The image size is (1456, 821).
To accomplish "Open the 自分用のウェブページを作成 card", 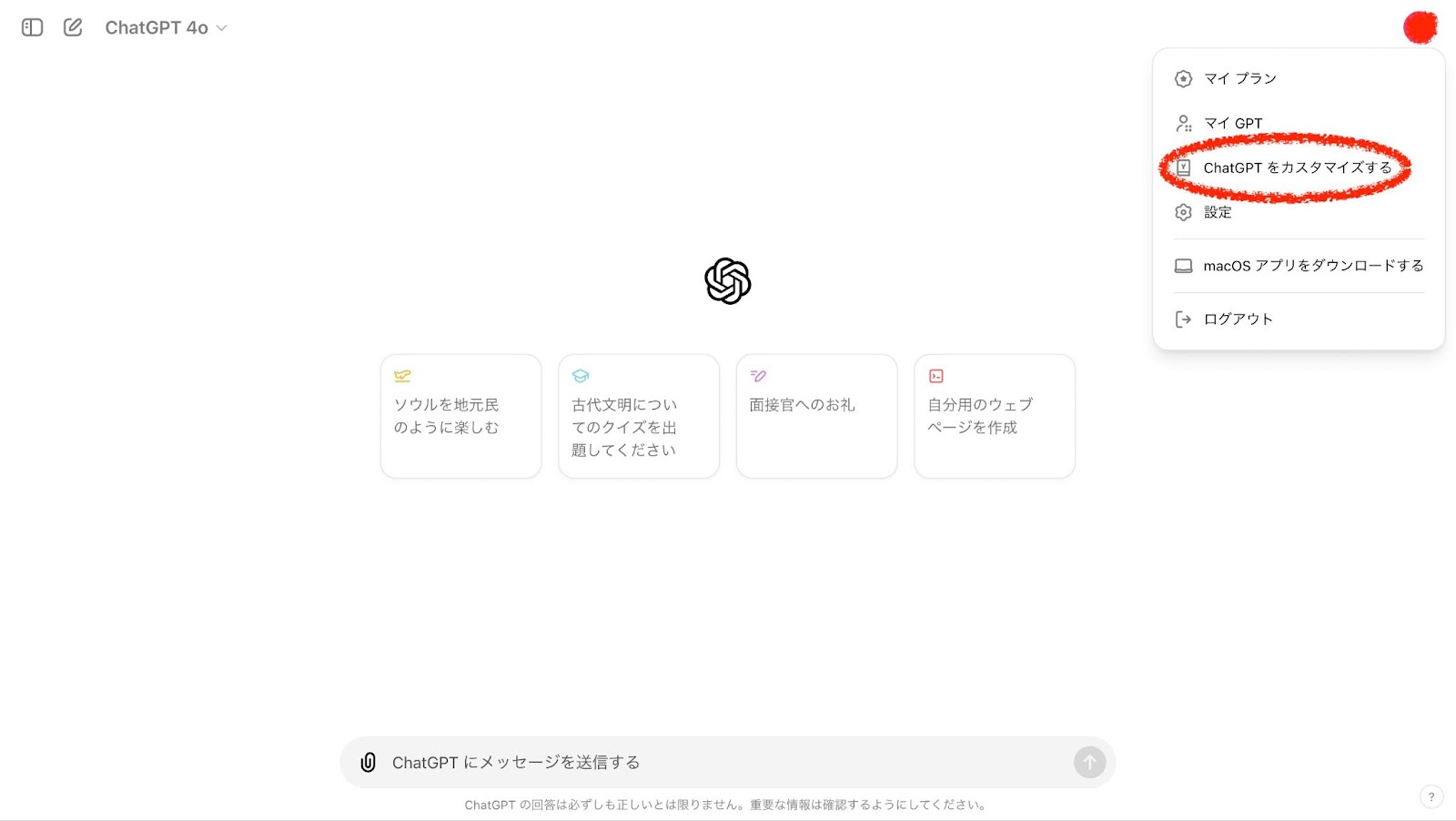I will (995, 416).
